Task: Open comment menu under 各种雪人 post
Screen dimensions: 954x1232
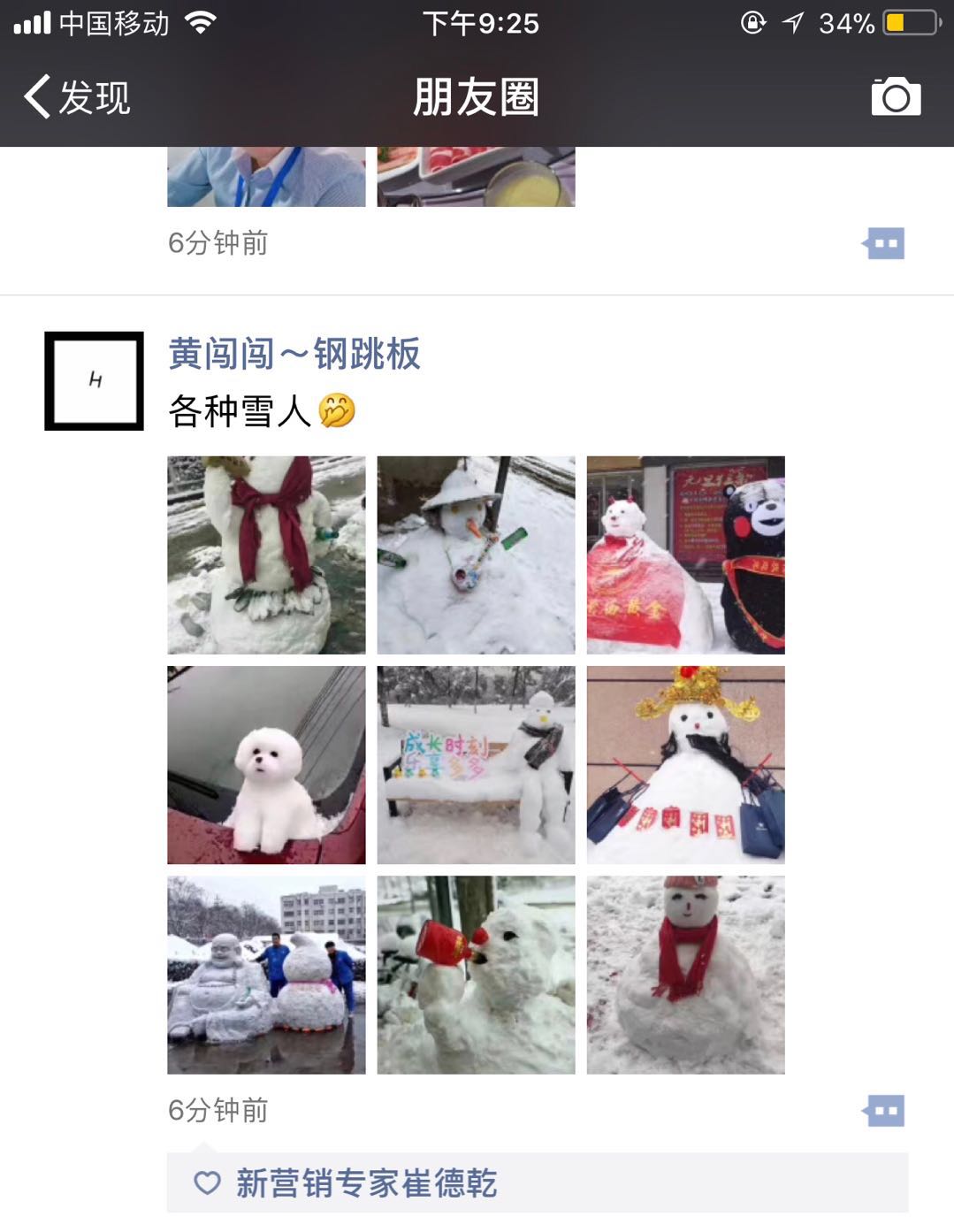Action: coord(884,1111)
